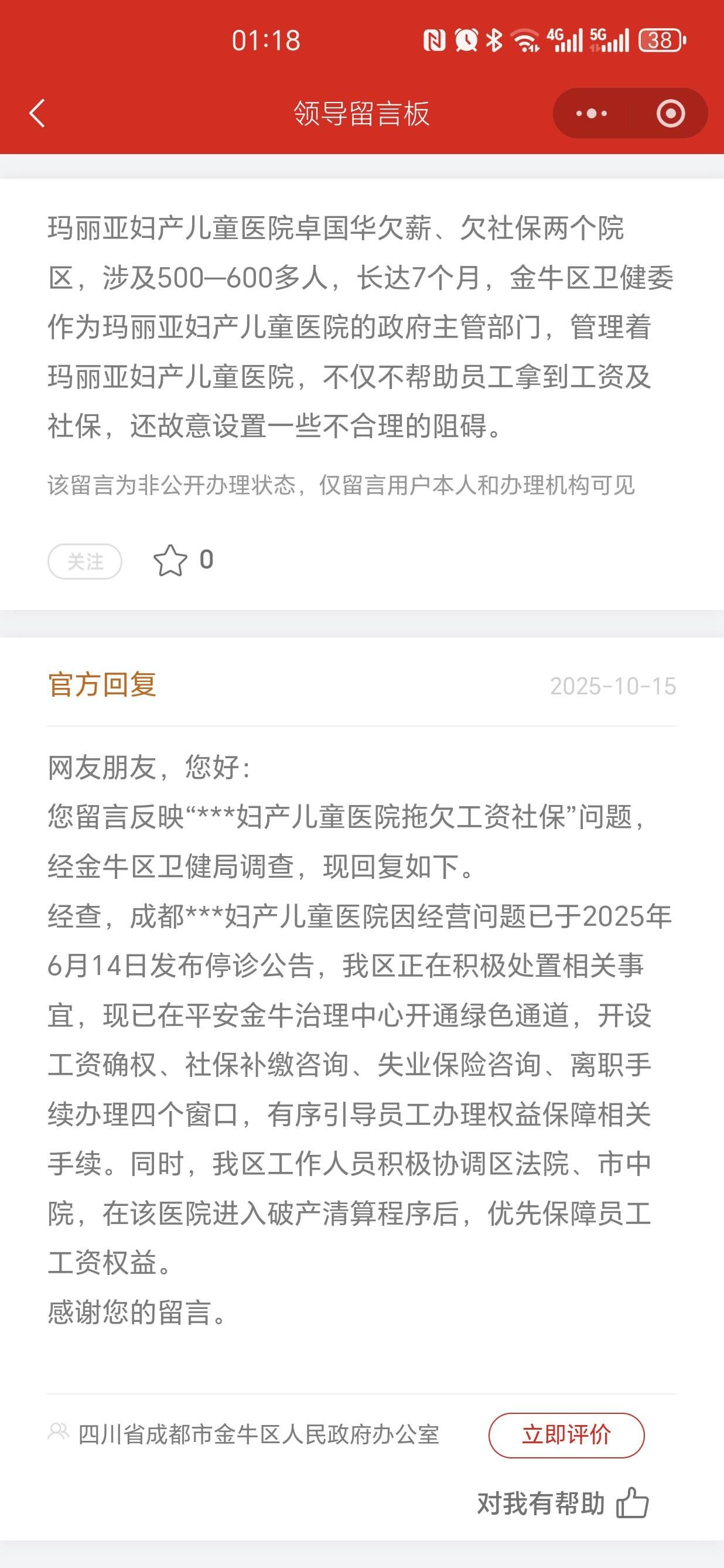This screenshot has width=724, height=1568.
Task: Go back using the header arrow
Action: point(37,113)
